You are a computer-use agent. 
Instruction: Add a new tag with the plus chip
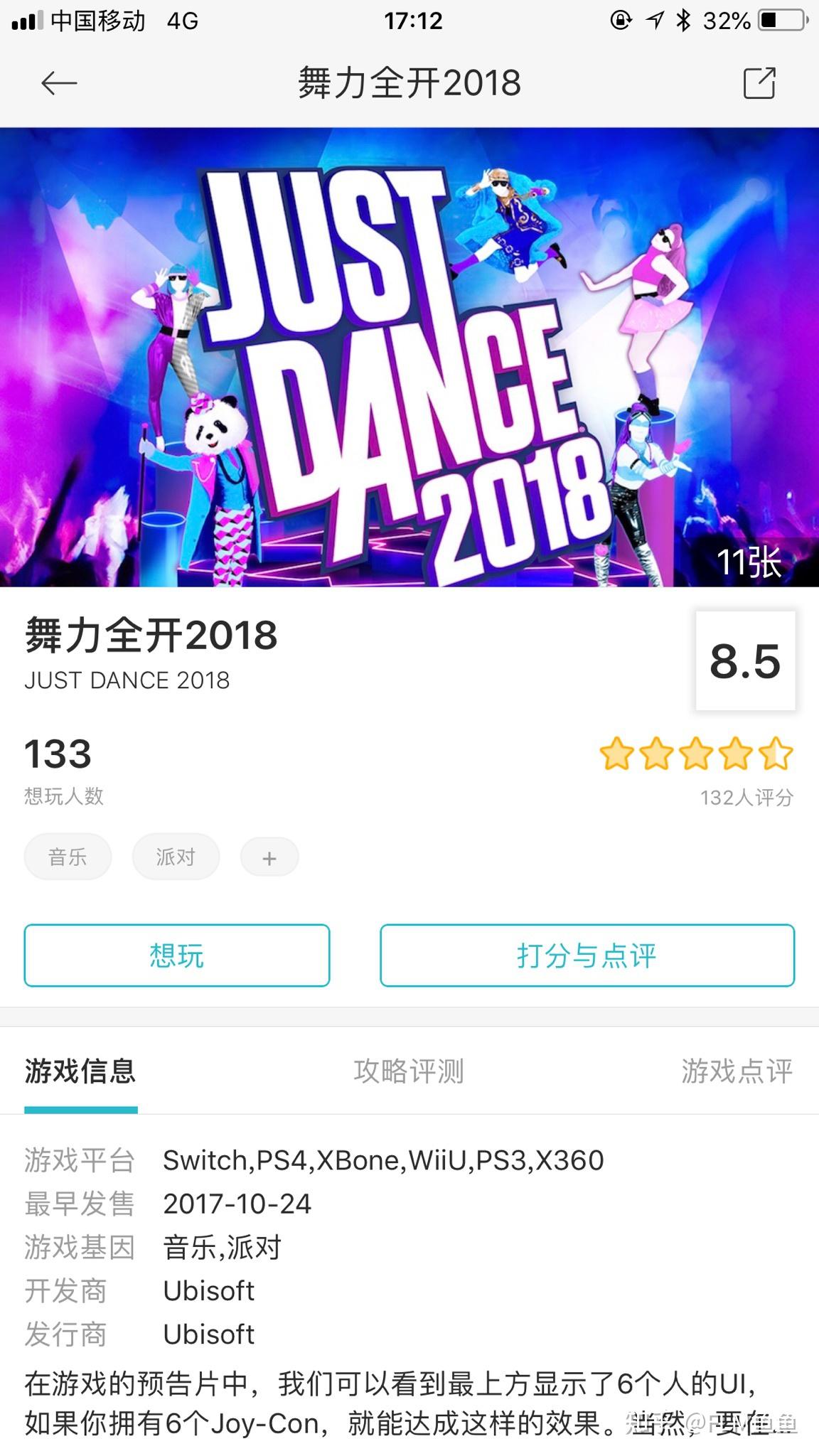coord(269,858)
